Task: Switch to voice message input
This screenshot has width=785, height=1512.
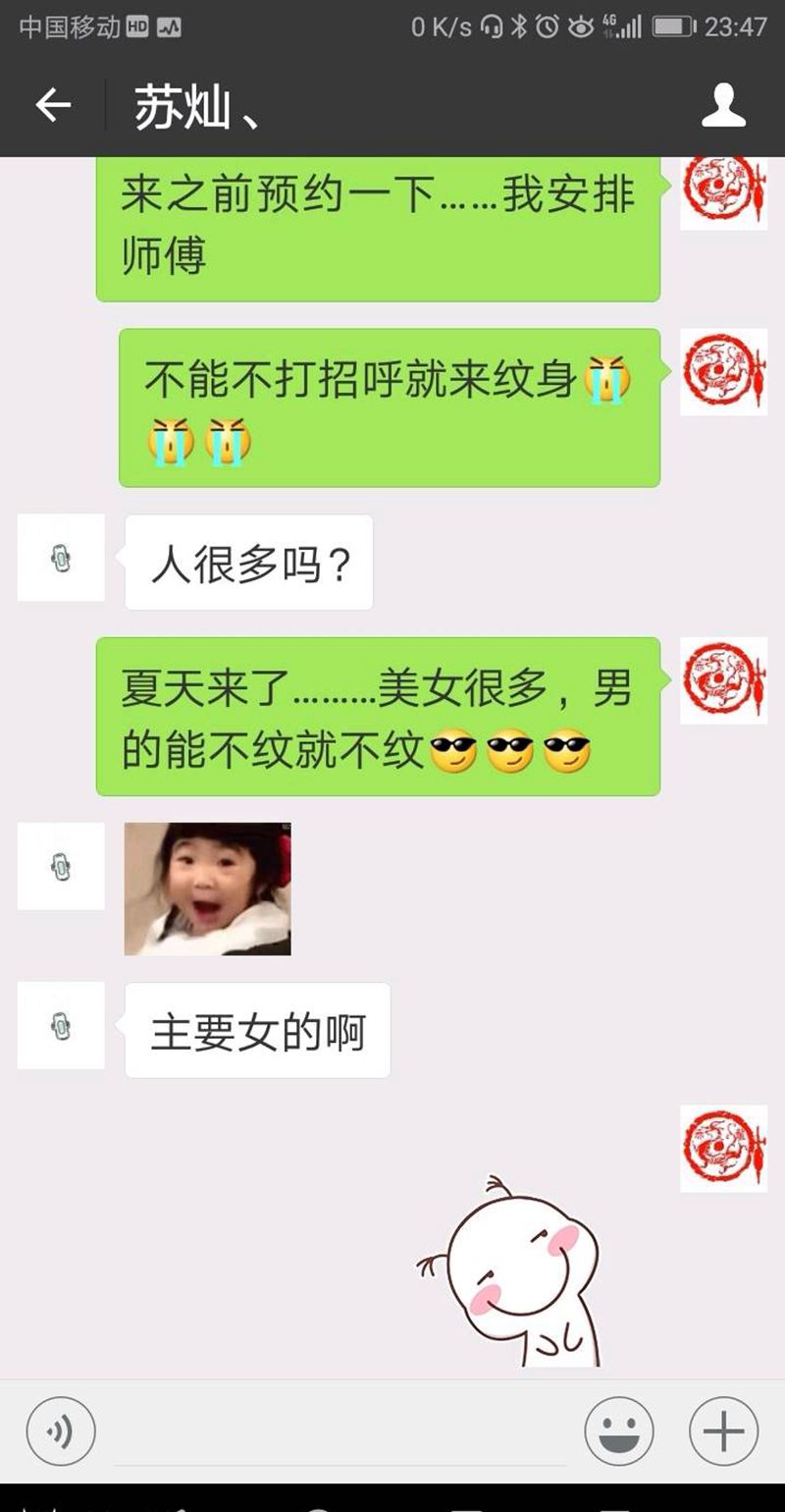Action: (61, 1431)
